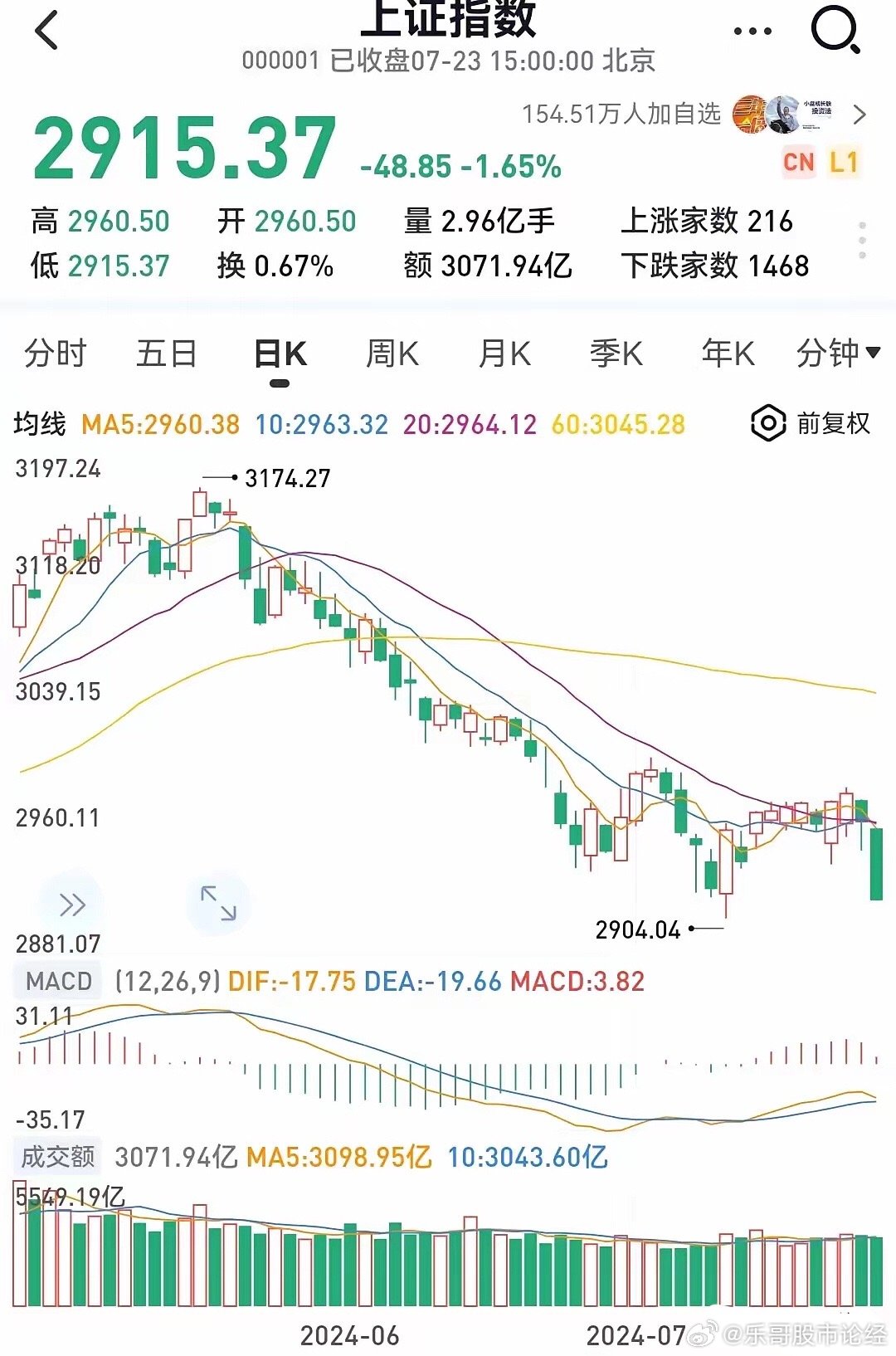Expand more quote details with vertical dots
Viewport: 896px width, 1356px height.
[x=863, y=241]
